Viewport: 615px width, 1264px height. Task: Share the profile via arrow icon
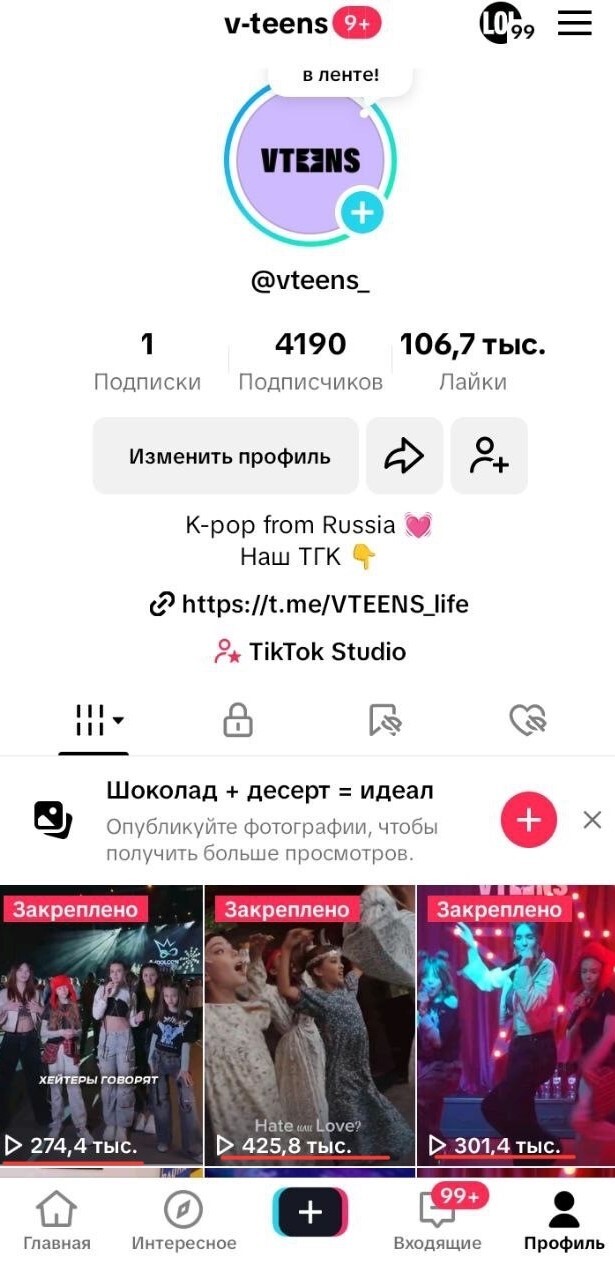405,457
